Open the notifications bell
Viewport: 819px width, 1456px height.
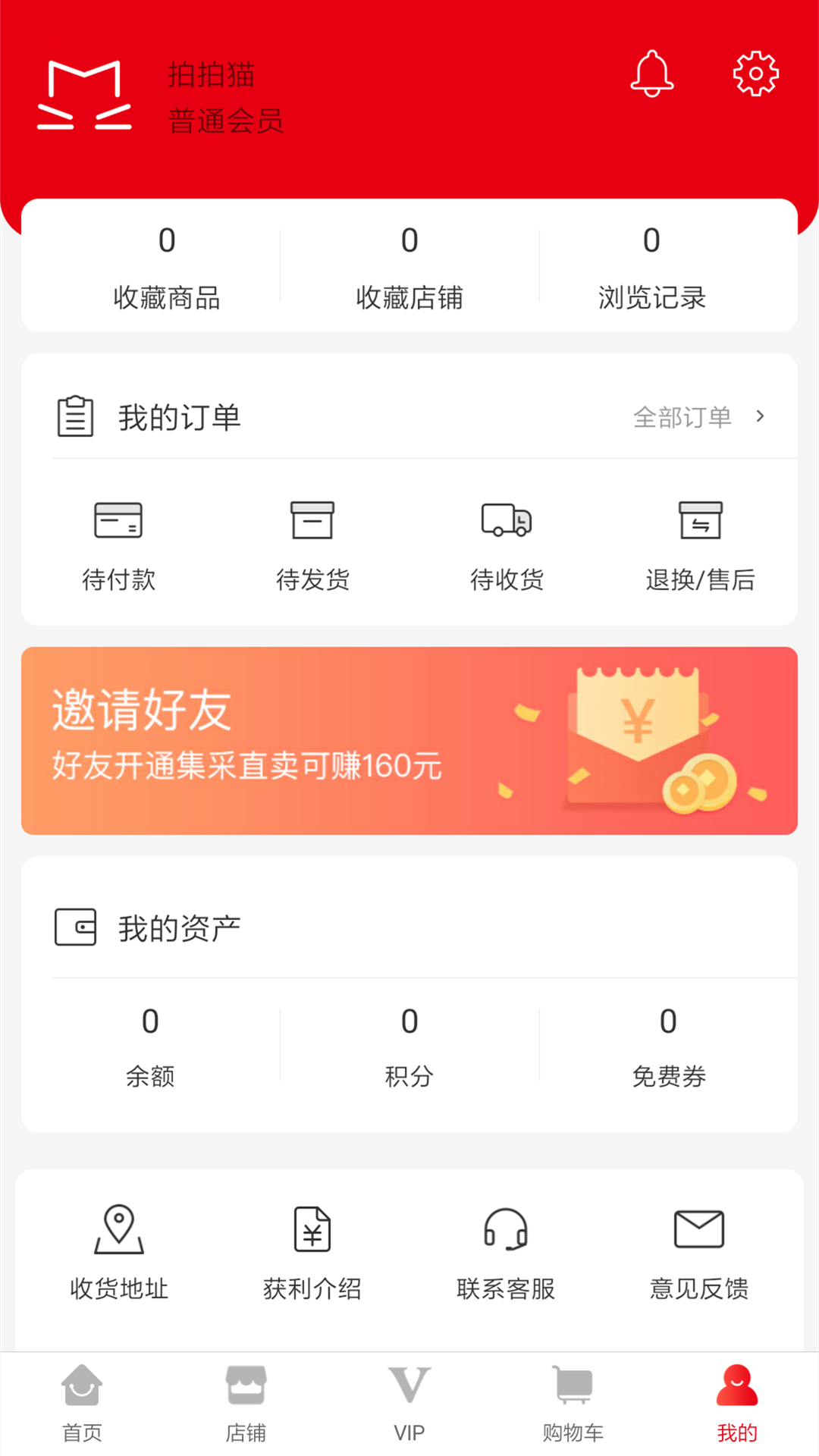[651, 74]
